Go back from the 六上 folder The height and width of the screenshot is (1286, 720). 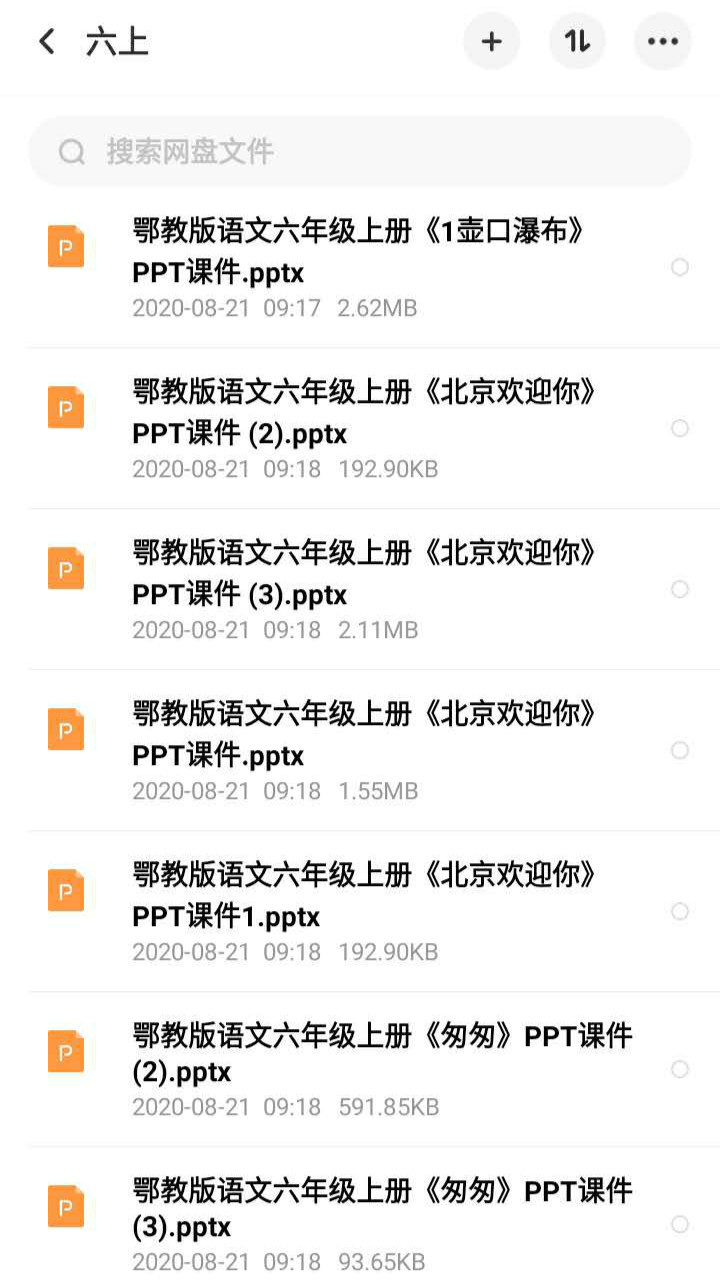point(47,42)
